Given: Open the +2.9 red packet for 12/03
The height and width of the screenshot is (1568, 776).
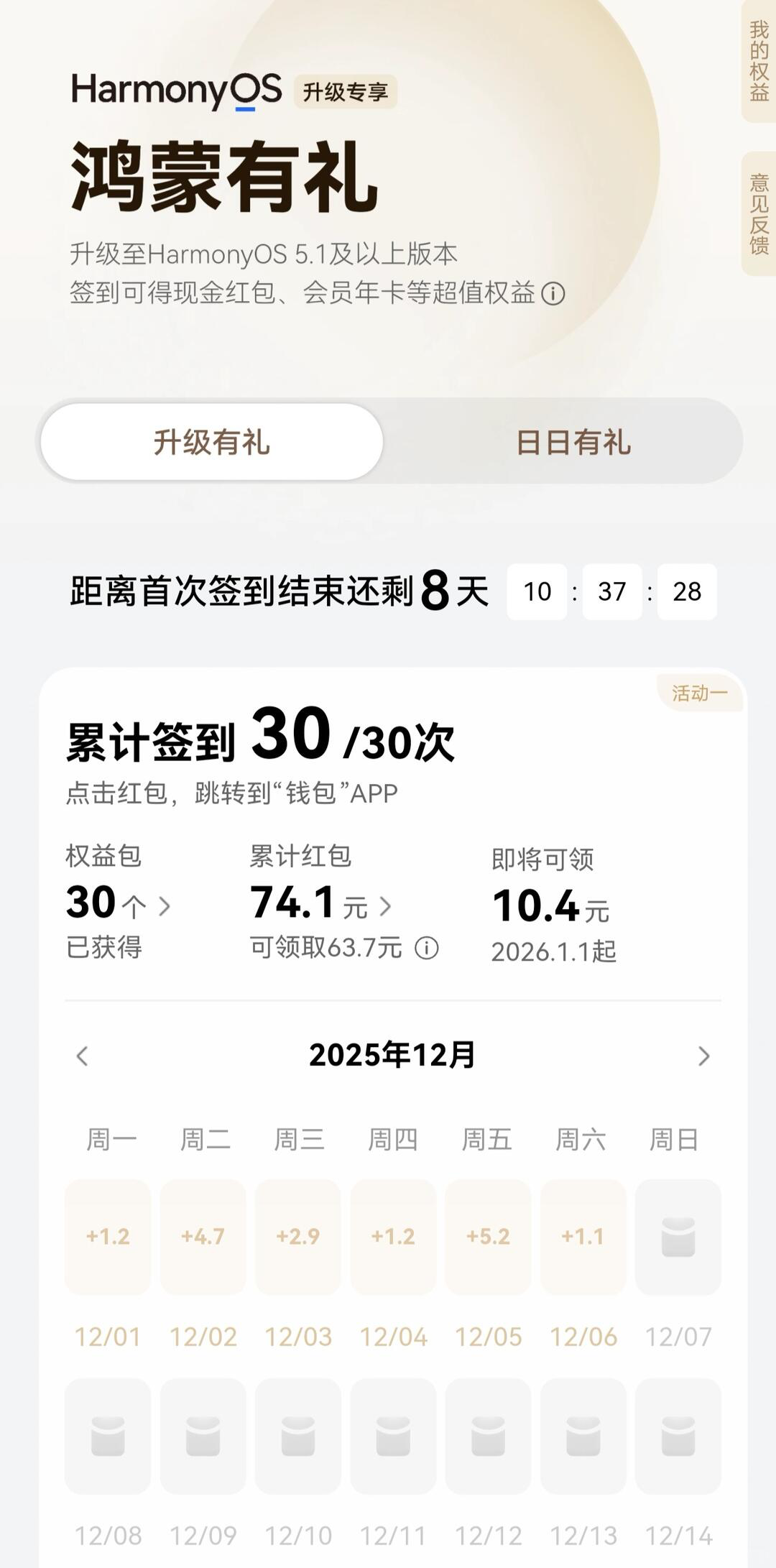Looking at the screenshot, I should pos(298,1237).
